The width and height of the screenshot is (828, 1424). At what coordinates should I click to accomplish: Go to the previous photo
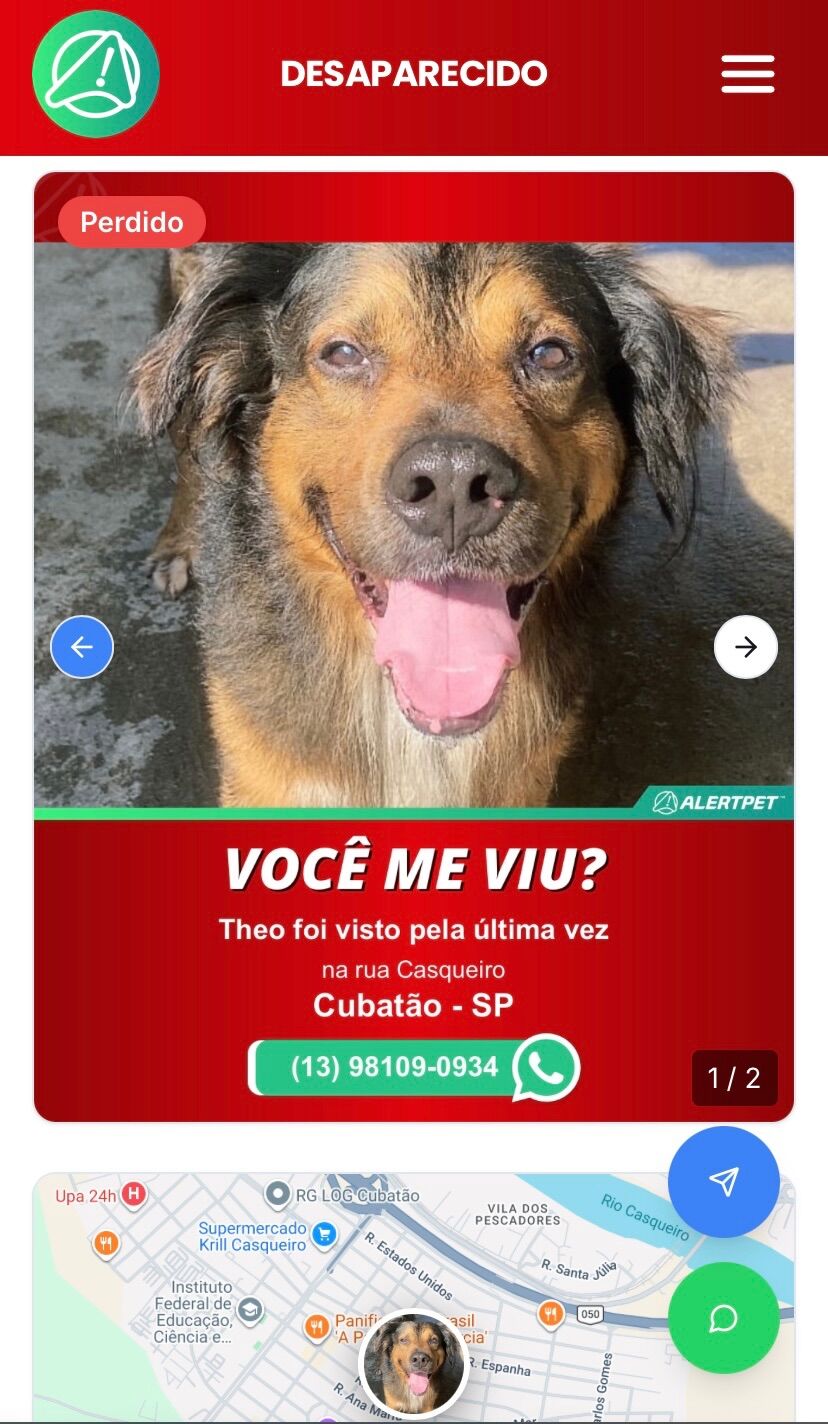pyautogui.click(x=82, y=647)
